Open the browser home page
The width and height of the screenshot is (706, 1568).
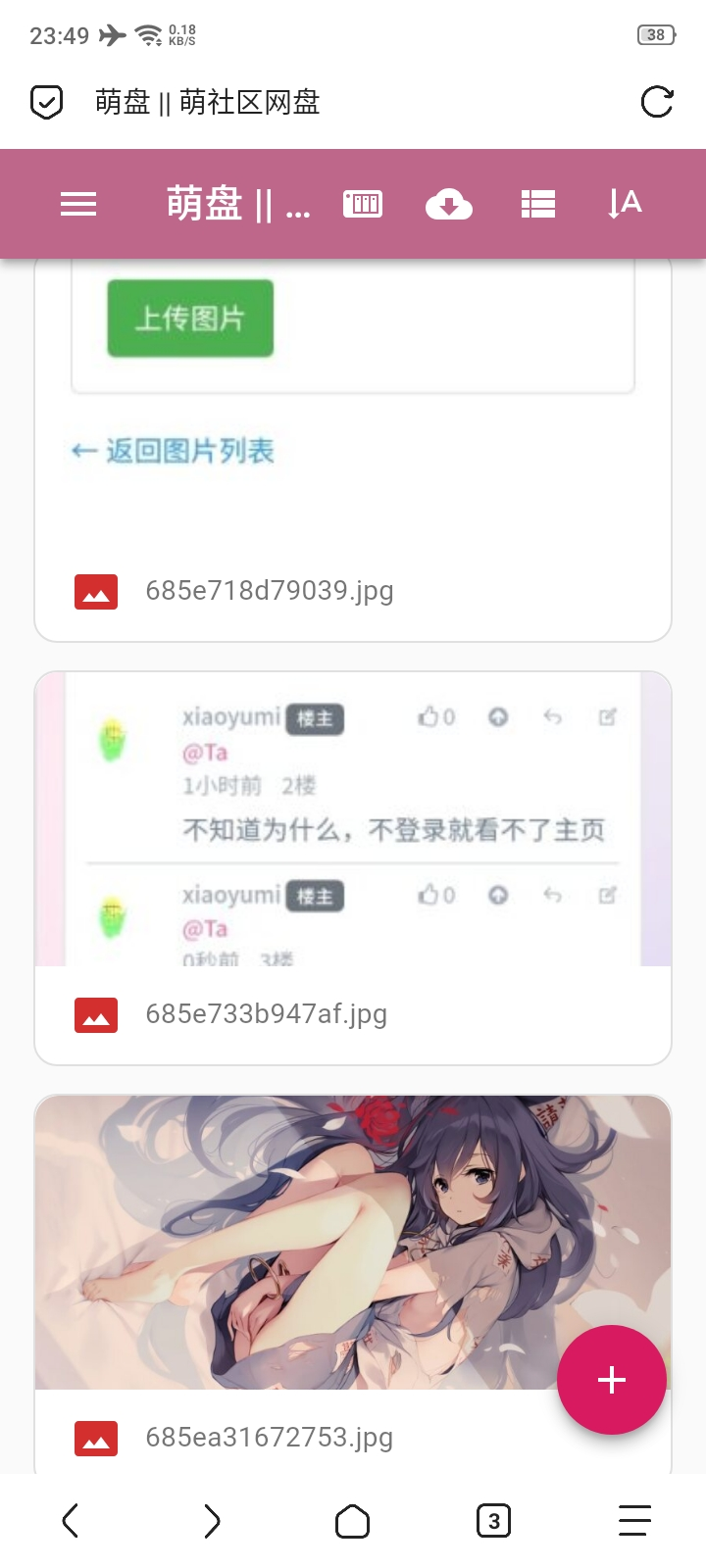[353, 1521]
